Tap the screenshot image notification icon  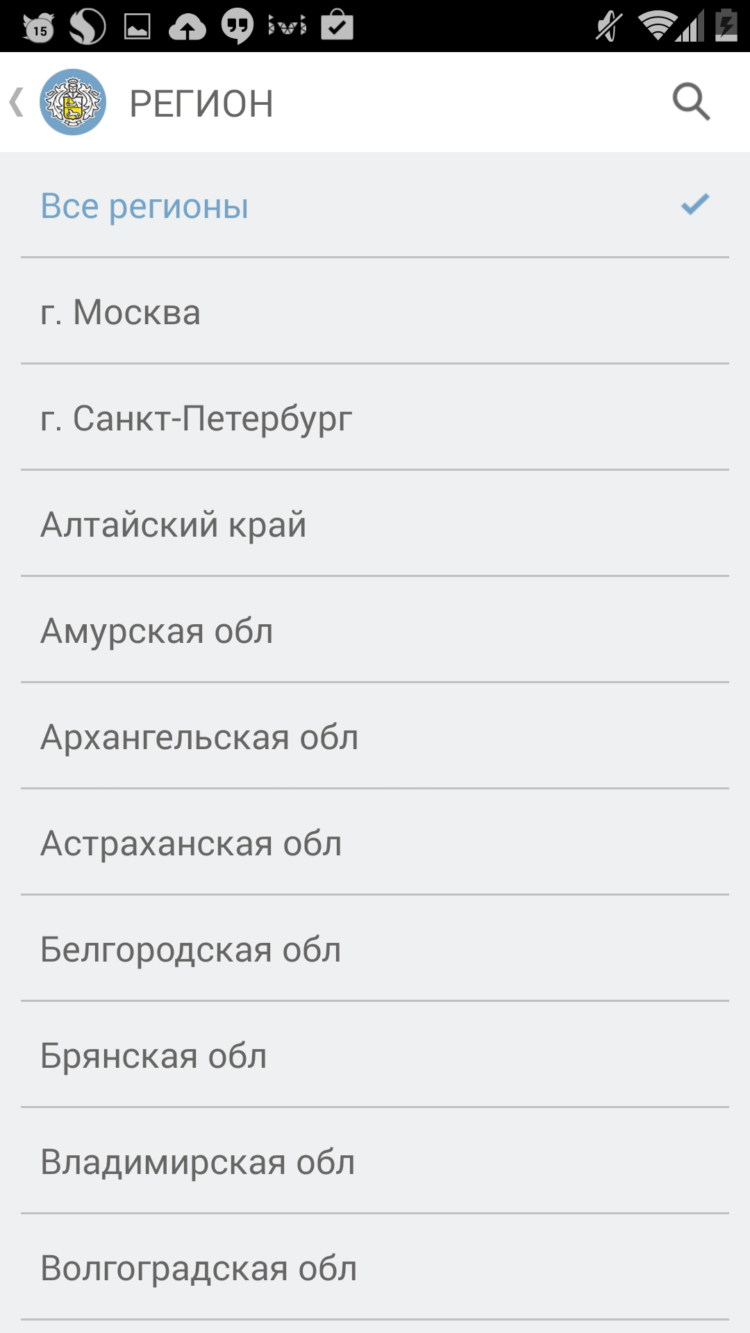[x=139, y=25]
